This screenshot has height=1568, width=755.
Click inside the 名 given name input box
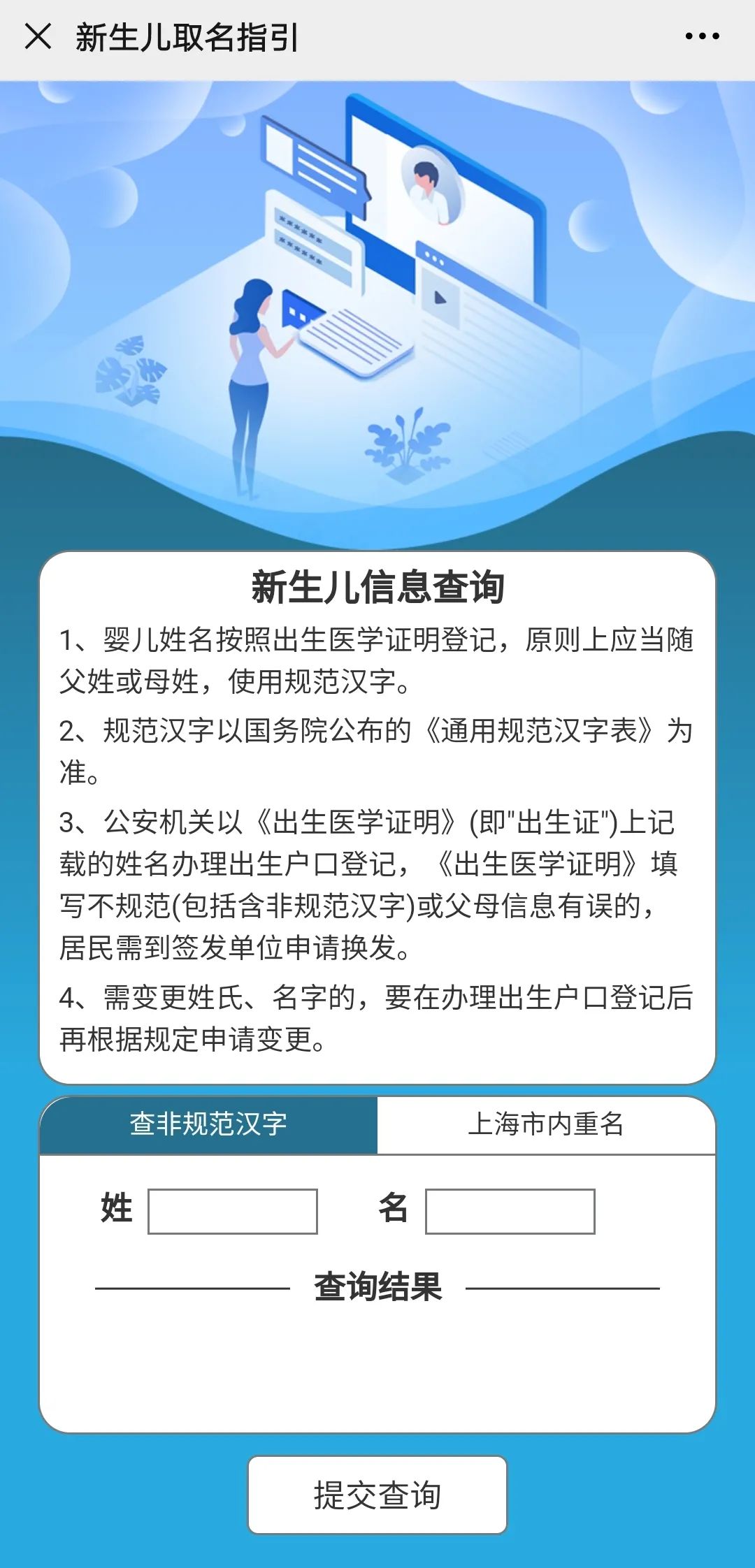pos(510,1210)
